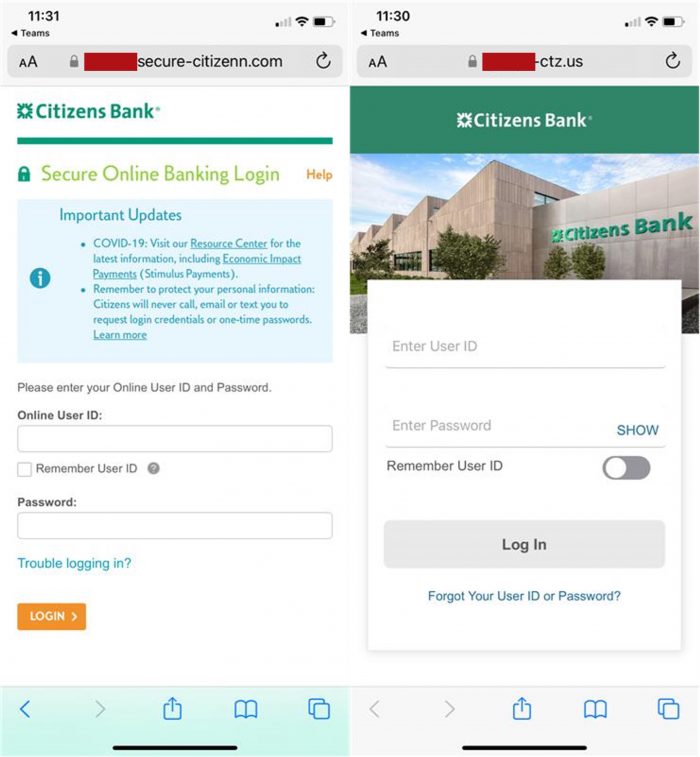Tap the Enter Password field
Viewport: 700px width, 757px height.
click(x=495, y=426)
